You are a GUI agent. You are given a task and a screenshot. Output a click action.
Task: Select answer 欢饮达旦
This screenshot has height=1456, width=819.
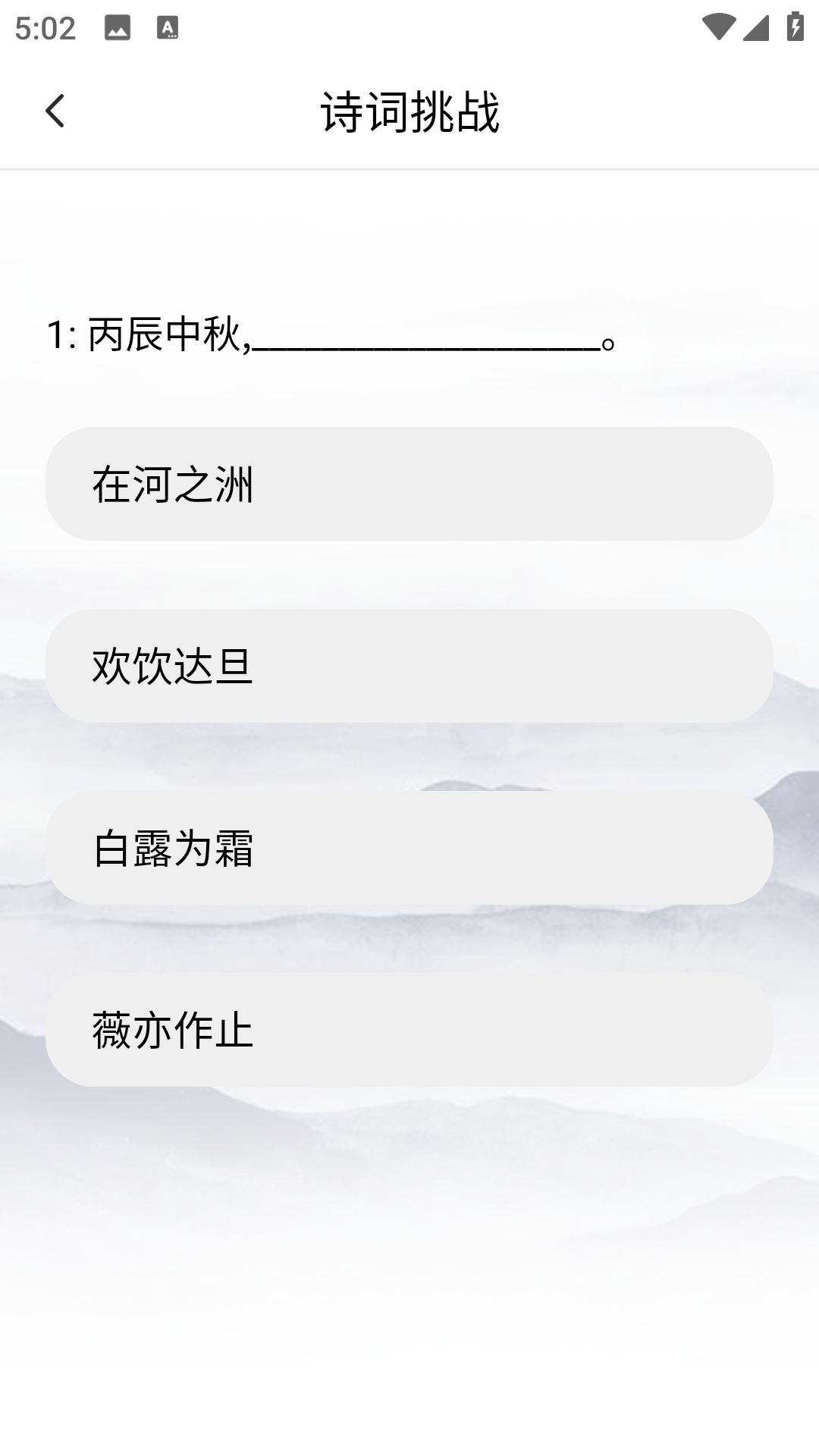(409, 667)
